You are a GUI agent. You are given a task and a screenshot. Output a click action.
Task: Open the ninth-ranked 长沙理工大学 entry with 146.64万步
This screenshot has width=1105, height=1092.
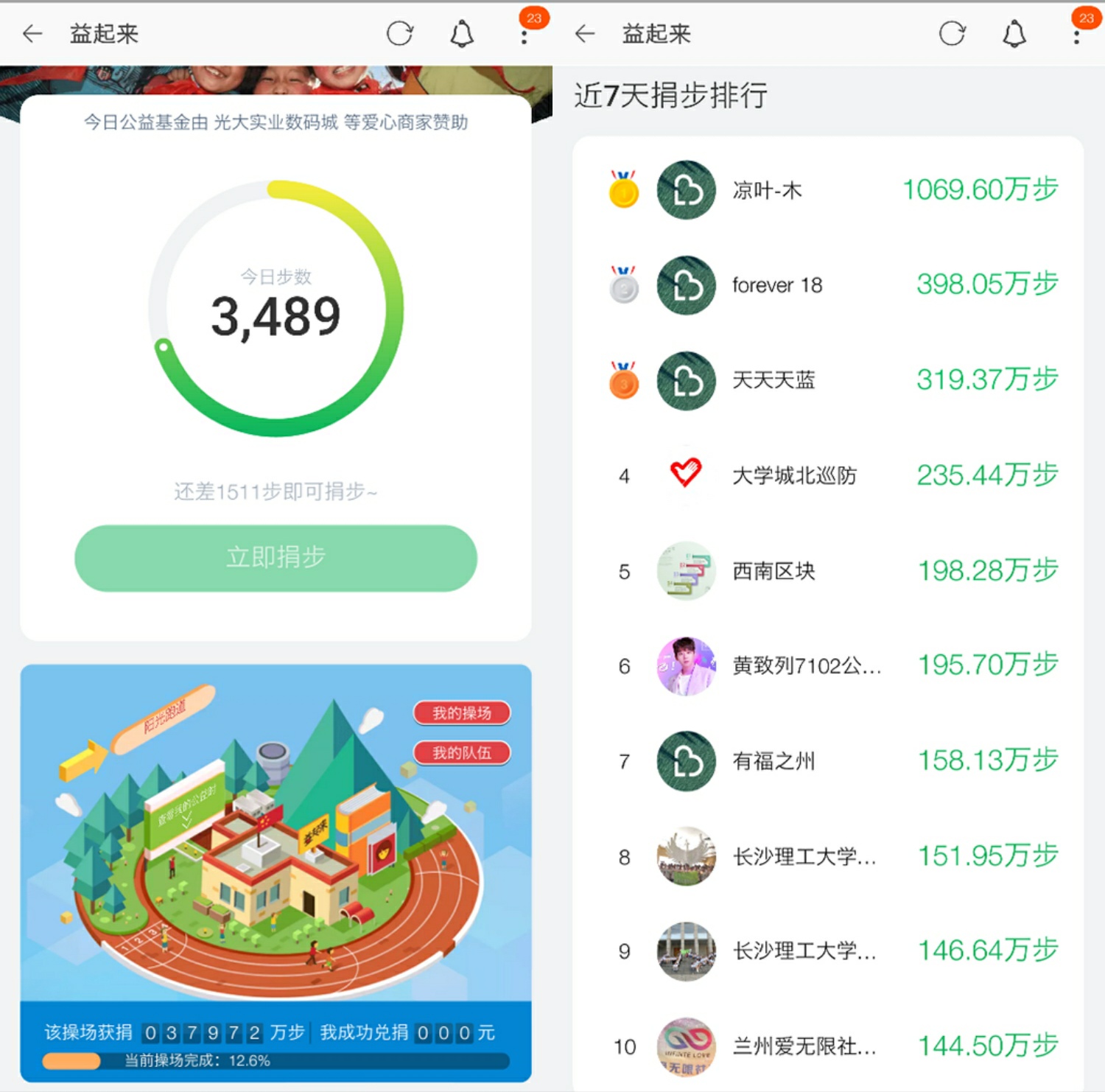(804, 951)
